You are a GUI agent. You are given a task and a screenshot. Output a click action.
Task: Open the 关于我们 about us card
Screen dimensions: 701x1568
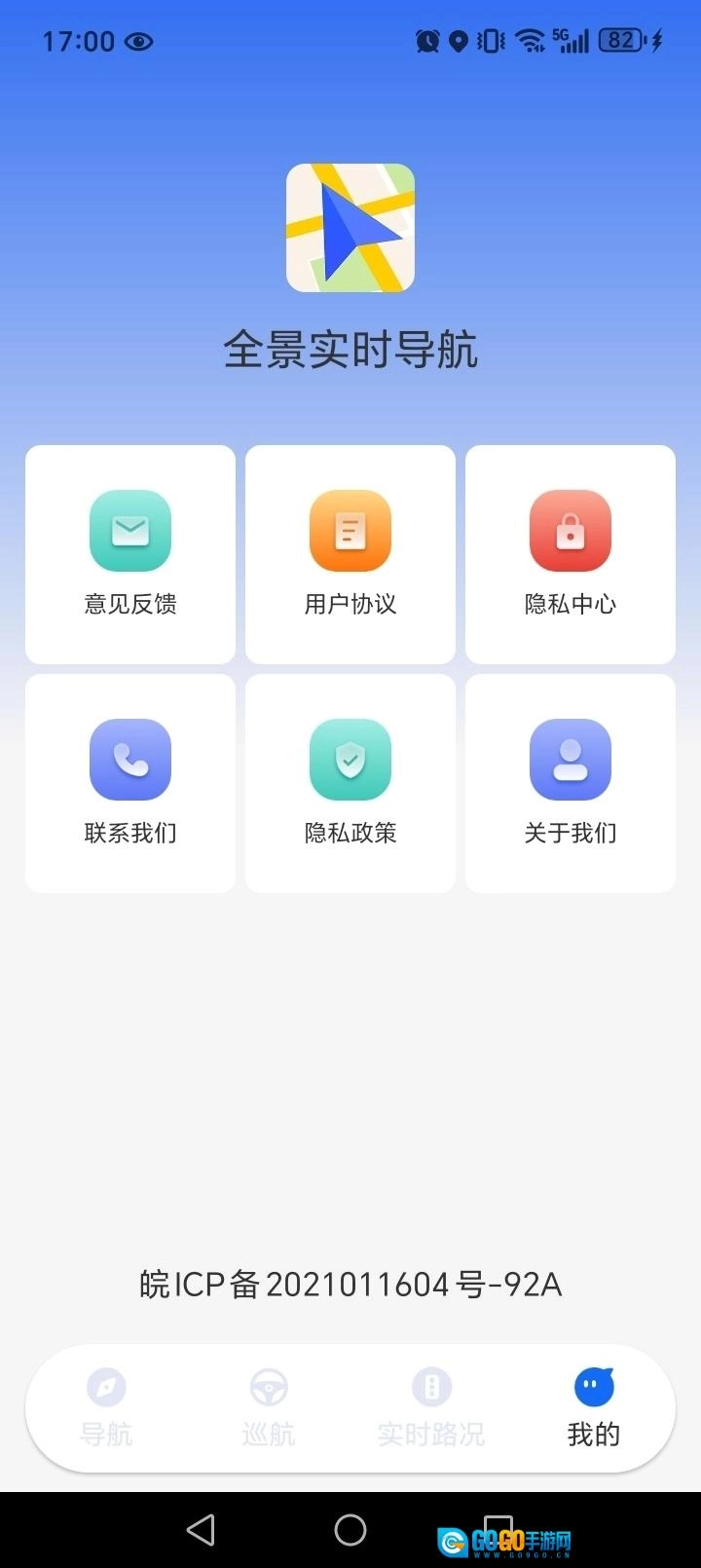coord(571,783)
